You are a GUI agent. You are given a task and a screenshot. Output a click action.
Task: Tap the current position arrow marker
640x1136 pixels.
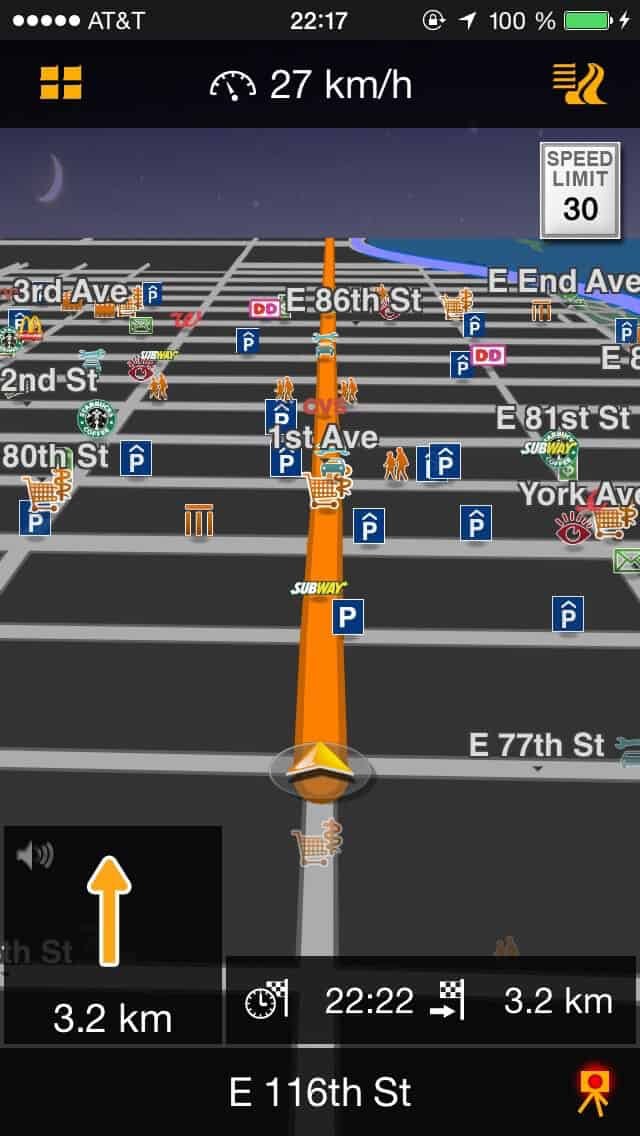(x=320, y=768)
